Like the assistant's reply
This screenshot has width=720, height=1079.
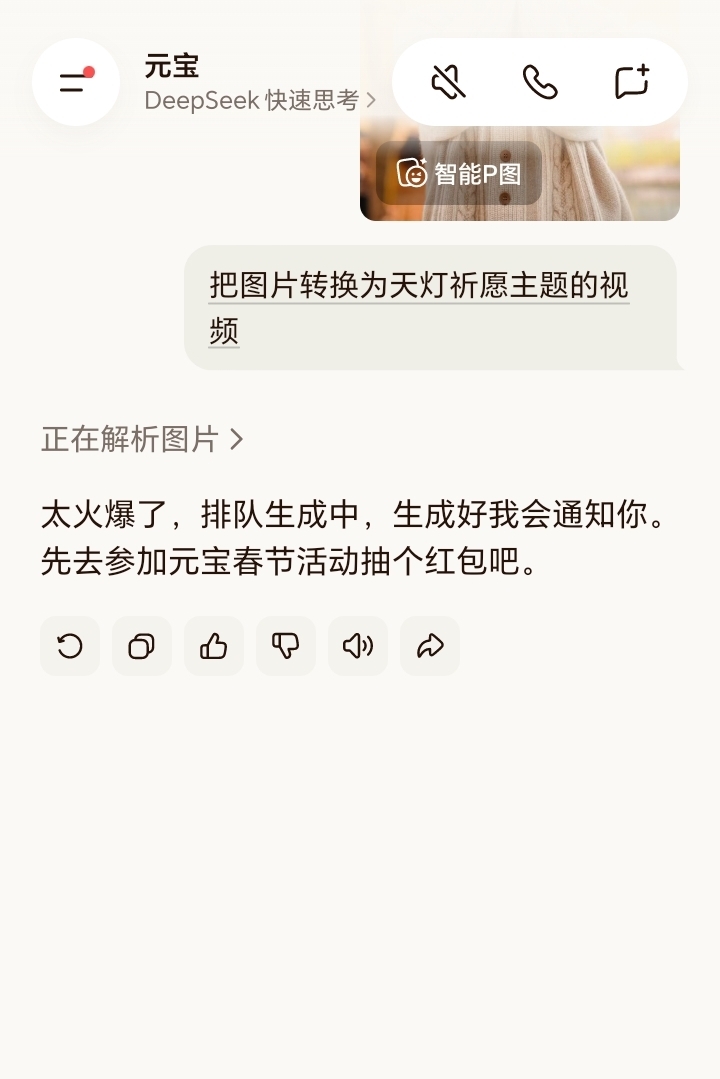pos(214,646)
